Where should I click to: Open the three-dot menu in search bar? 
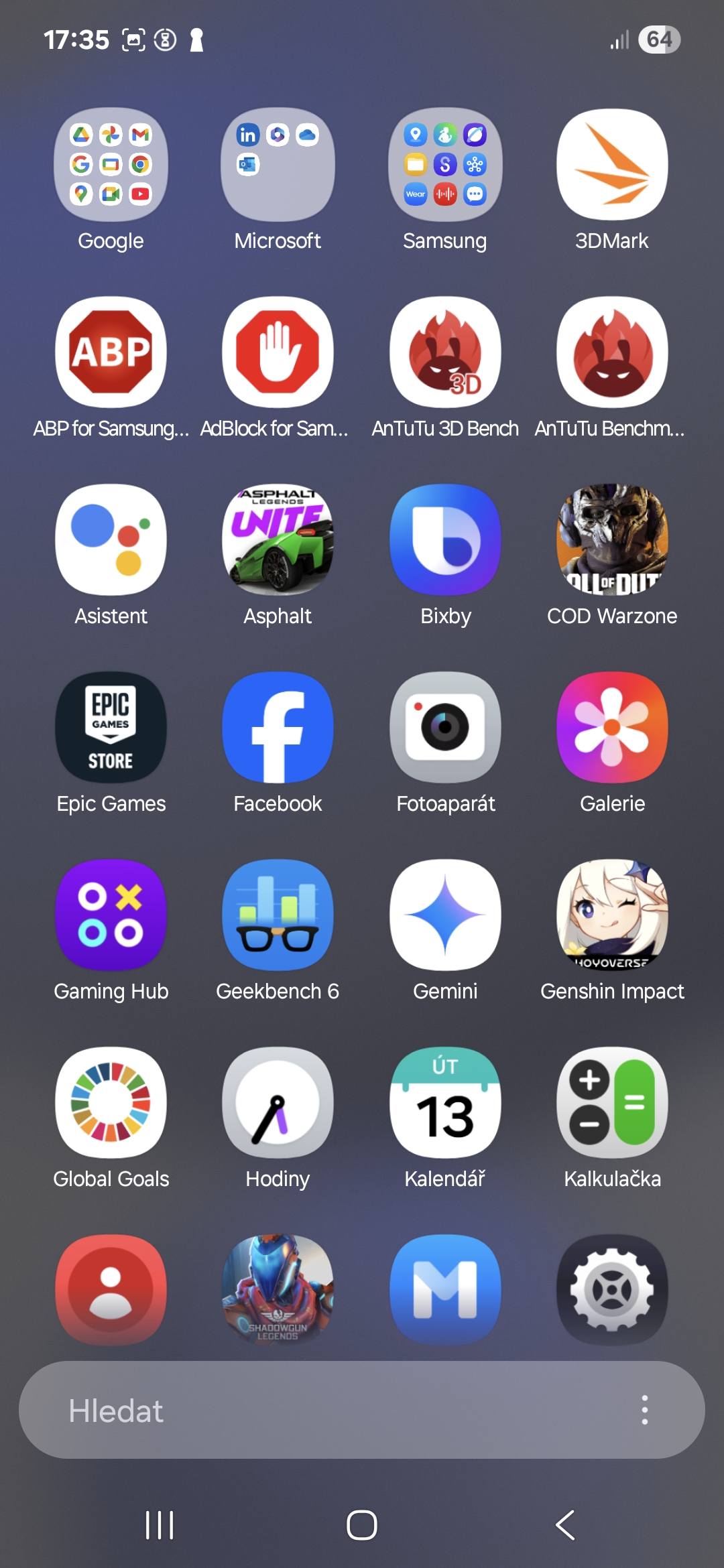tap(645, 1410)
